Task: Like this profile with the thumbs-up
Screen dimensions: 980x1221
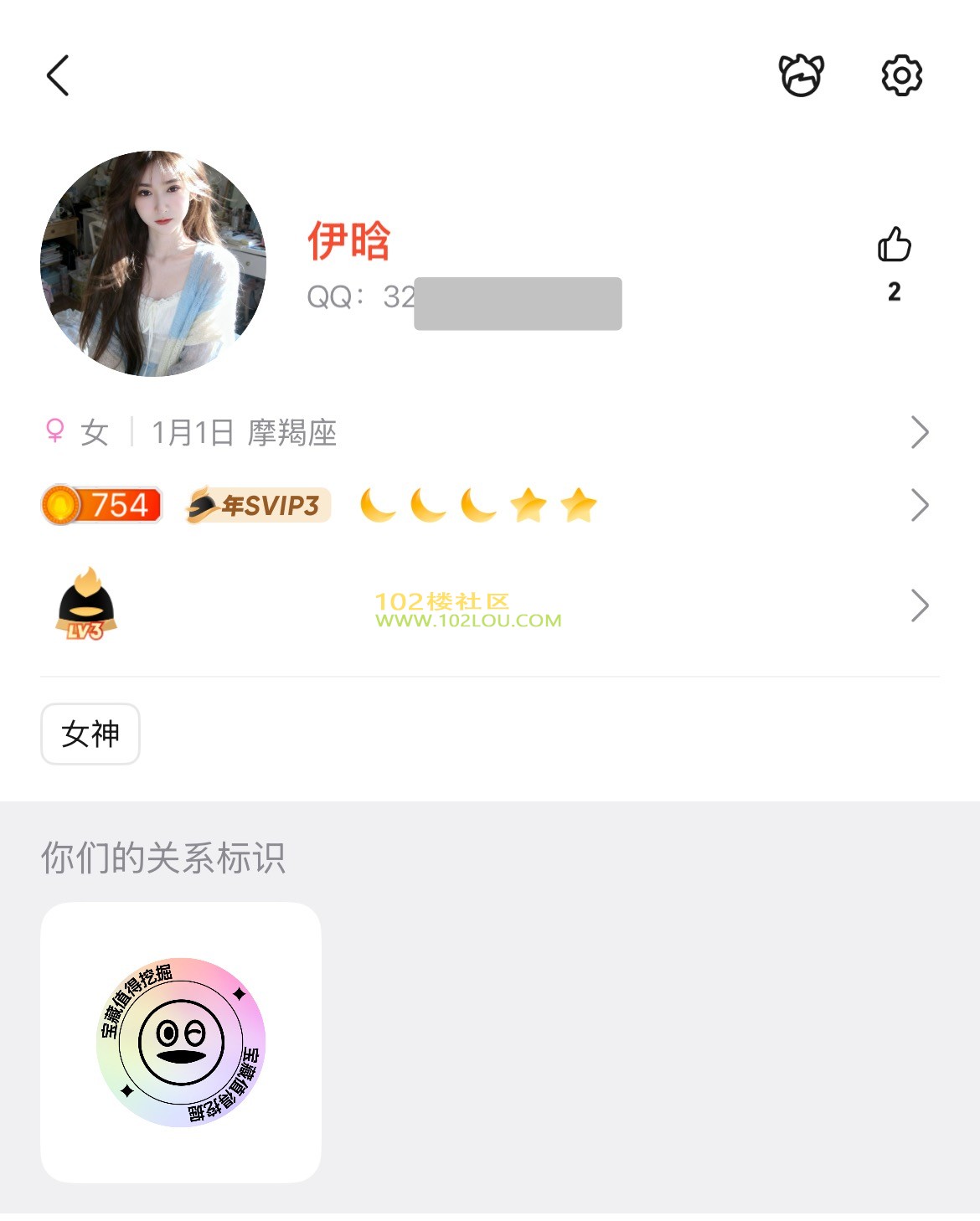Action: tap(894, 245)
